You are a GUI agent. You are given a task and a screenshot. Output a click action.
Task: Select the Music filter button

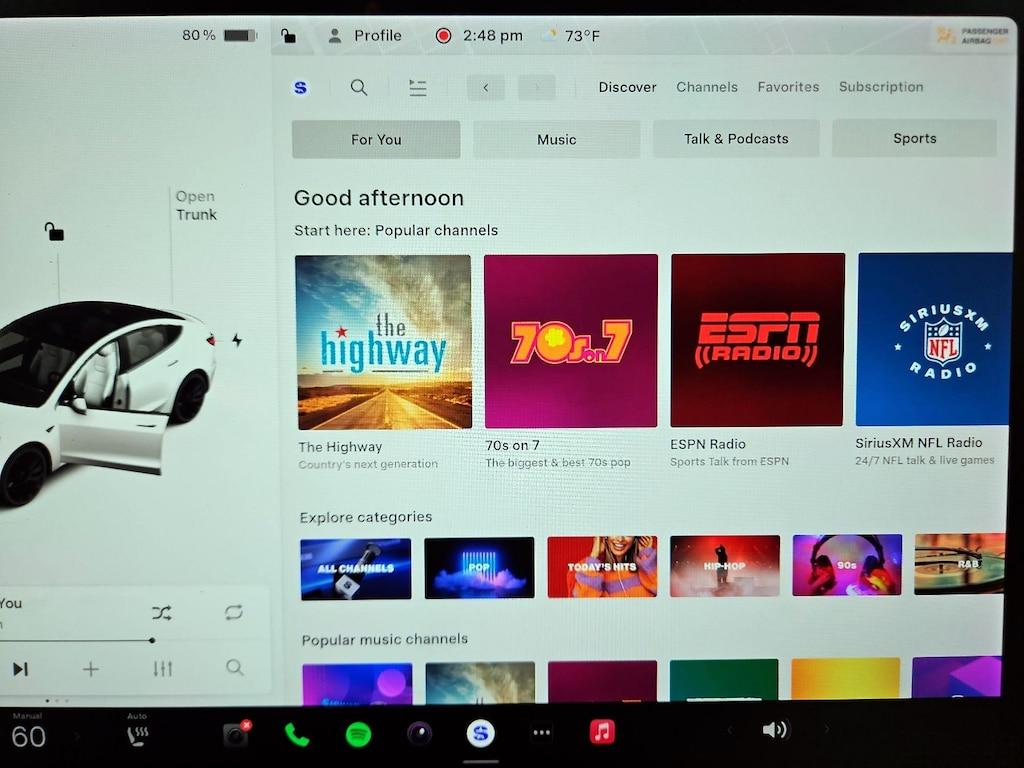556,140
